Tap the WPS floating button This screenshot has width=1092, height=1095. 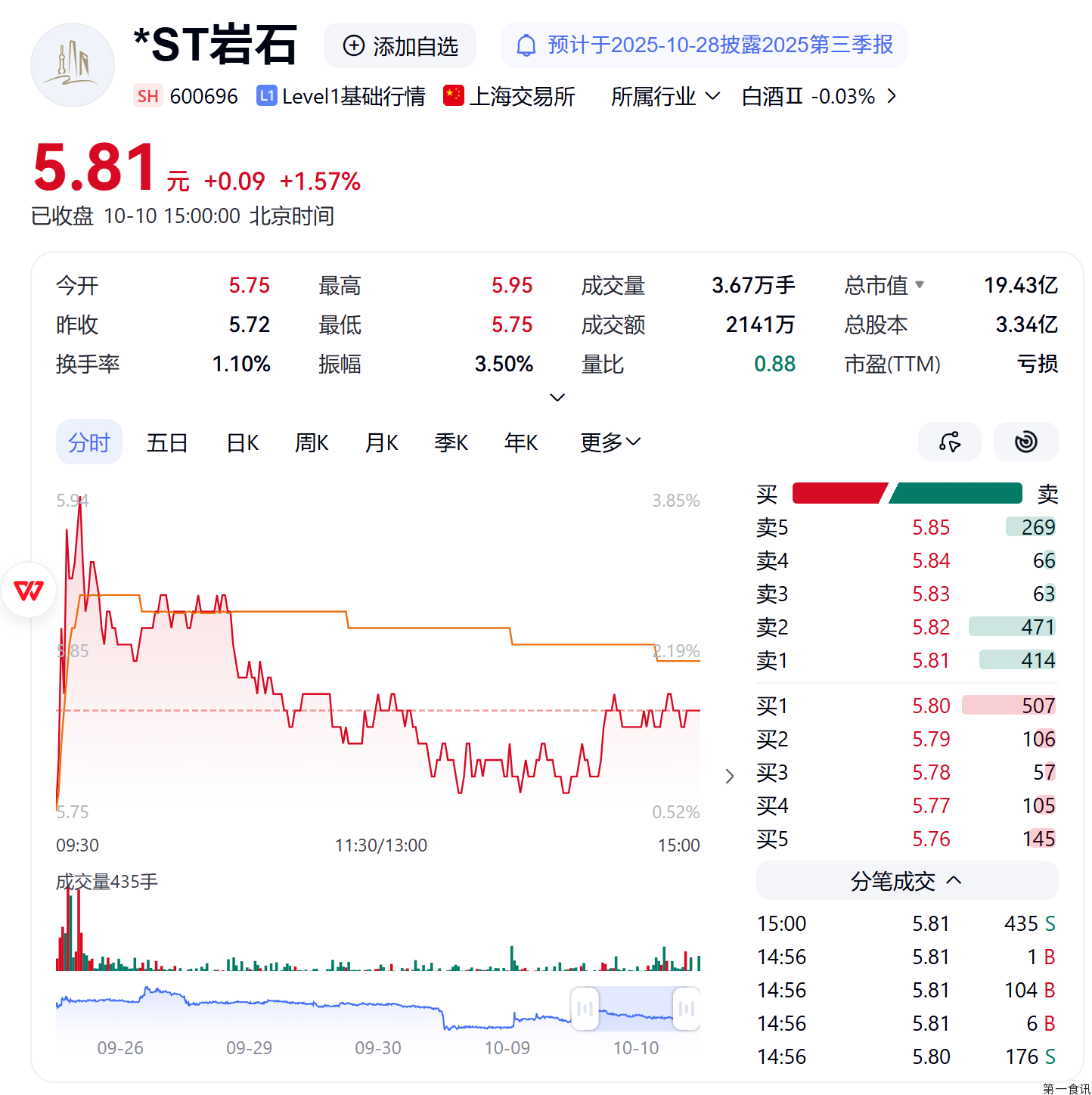(x=29, y=590)
